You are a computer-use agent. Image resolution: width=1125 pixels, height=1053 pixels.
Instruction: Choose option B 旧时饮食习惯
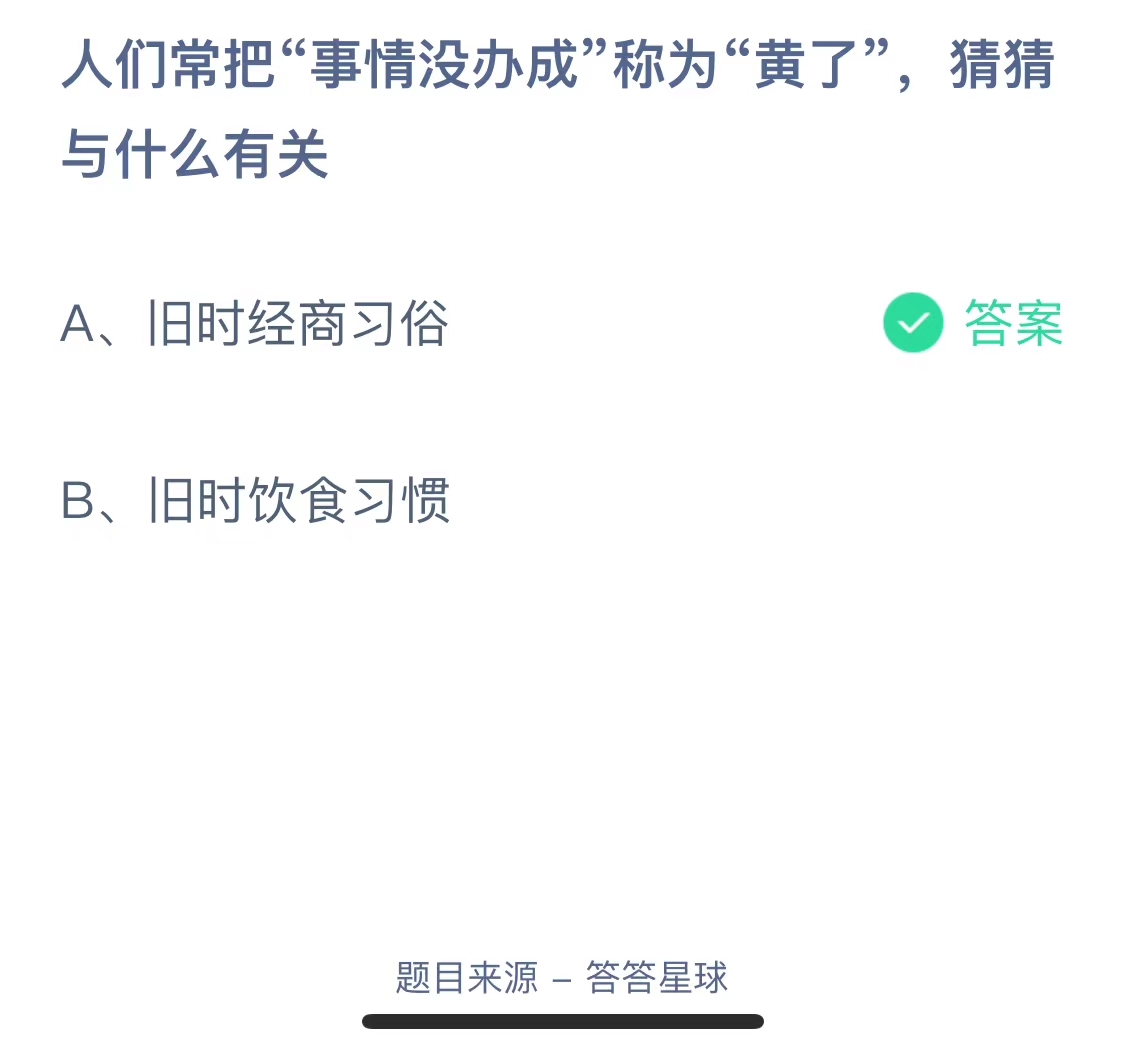pyautogui.click(x=255, y=500)
